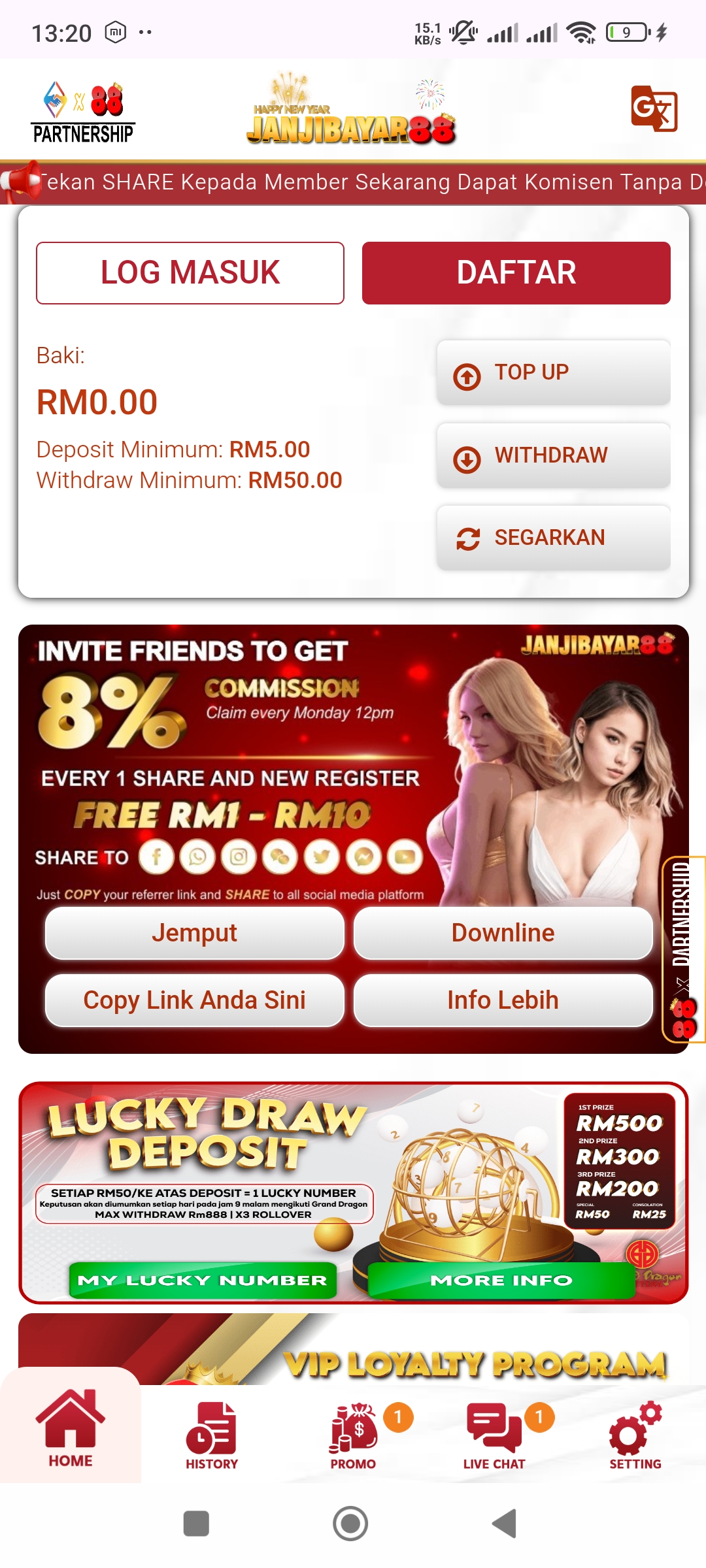
Task: Register with the DAFTAR button
Action: (x=516, y=273)
